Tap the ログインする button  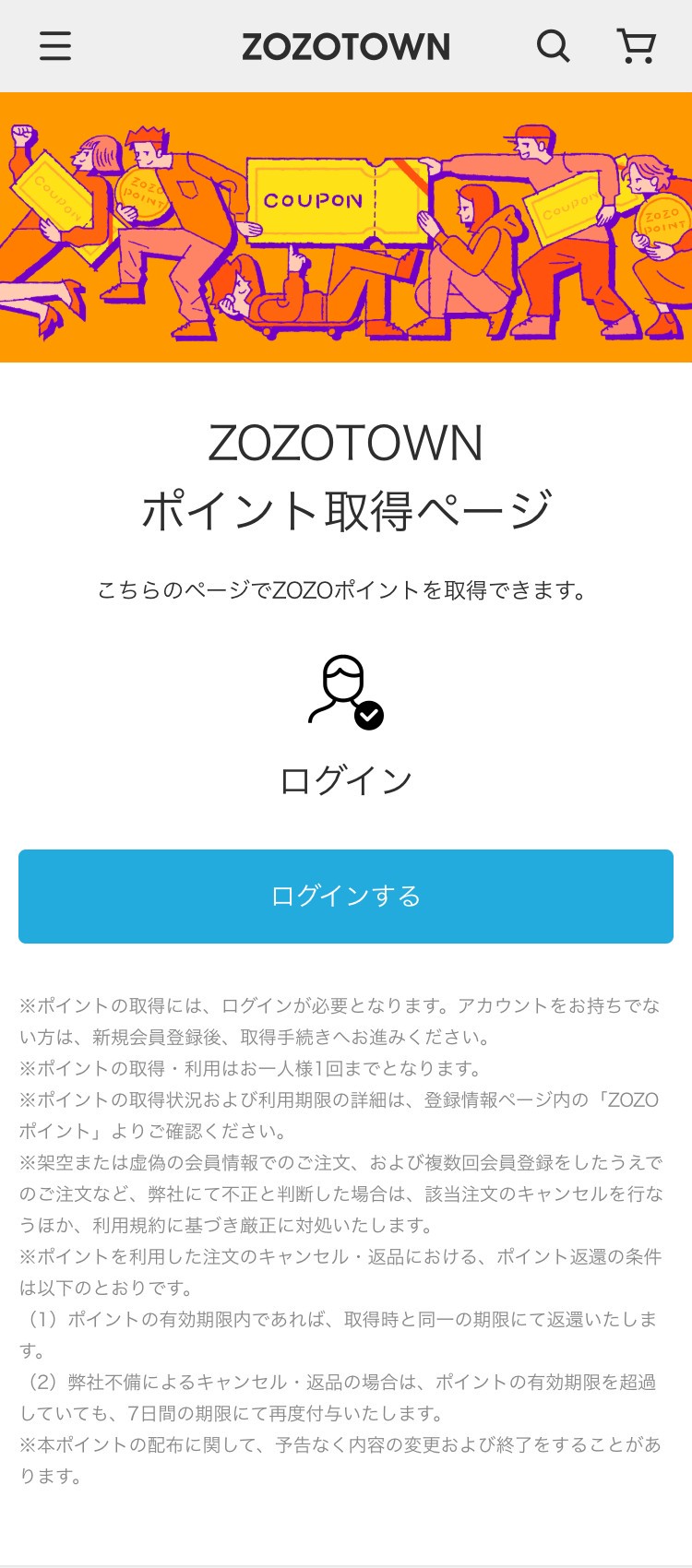point(346,897)
